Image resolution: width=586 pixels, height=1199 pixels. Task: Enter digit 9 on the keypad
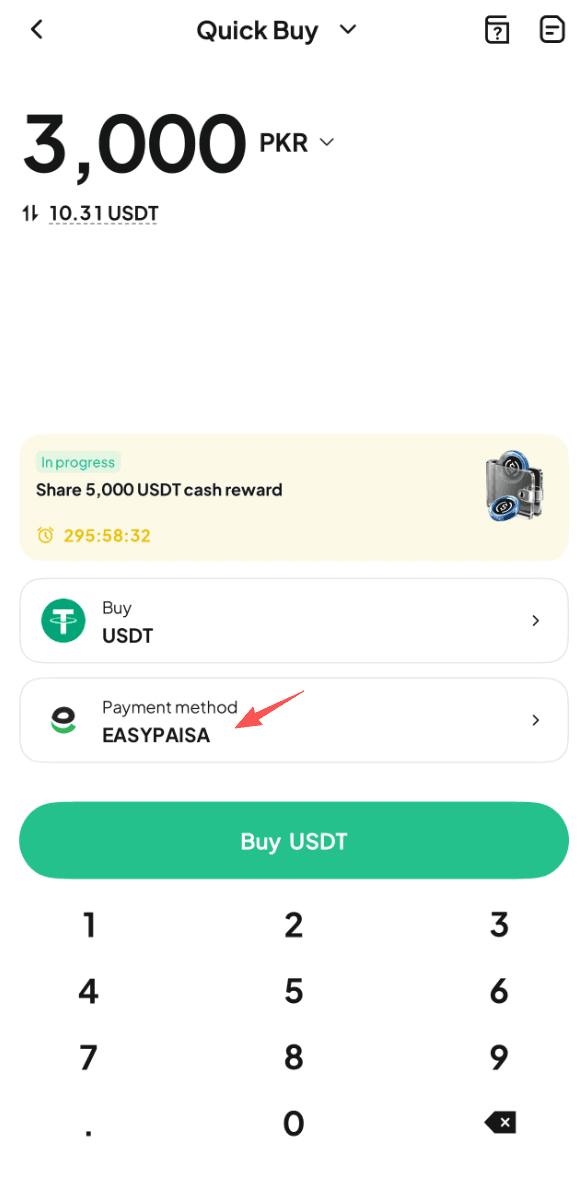point(499,1058)
